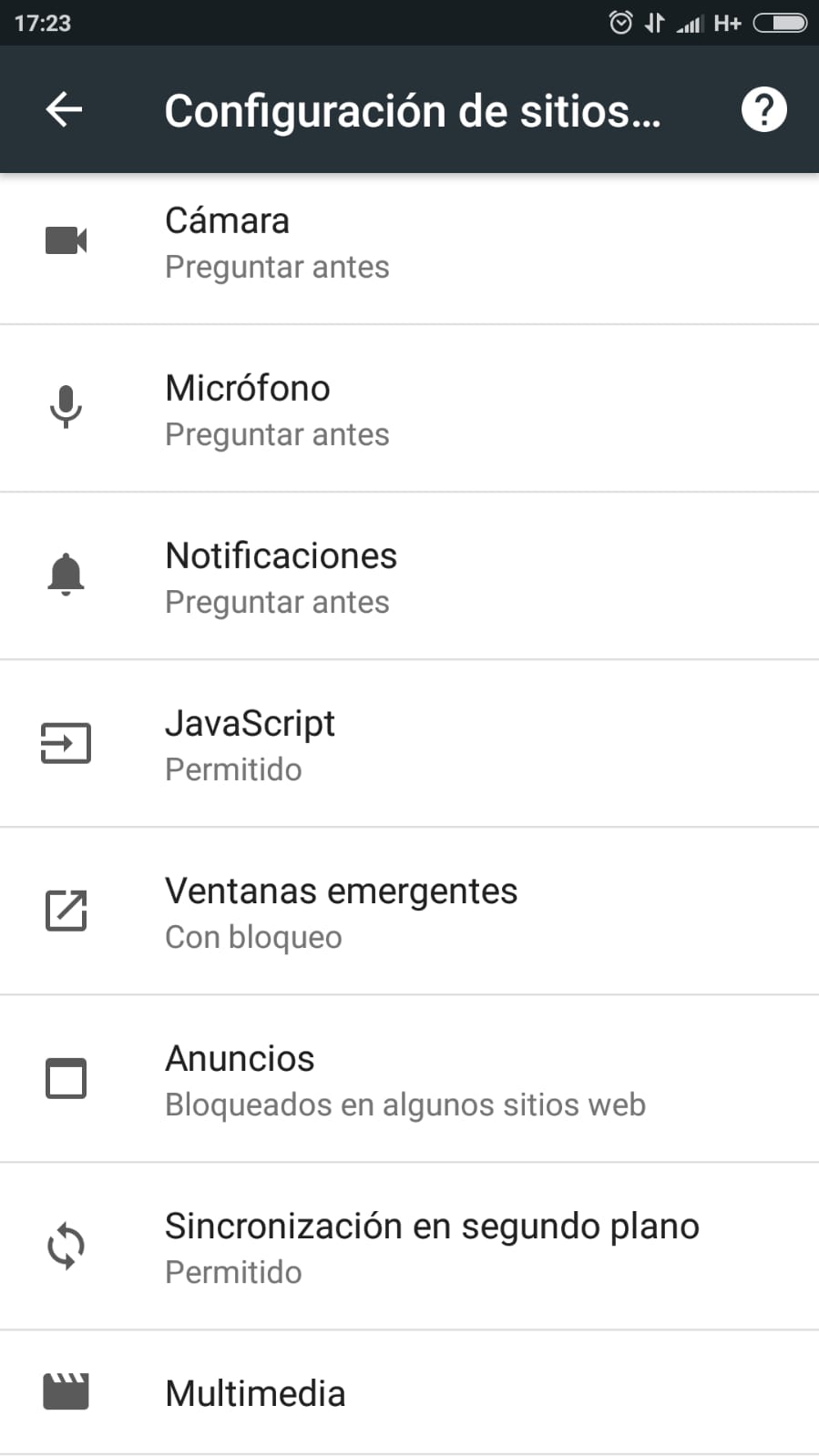Select the Notificaciones row

coord(409,576)
